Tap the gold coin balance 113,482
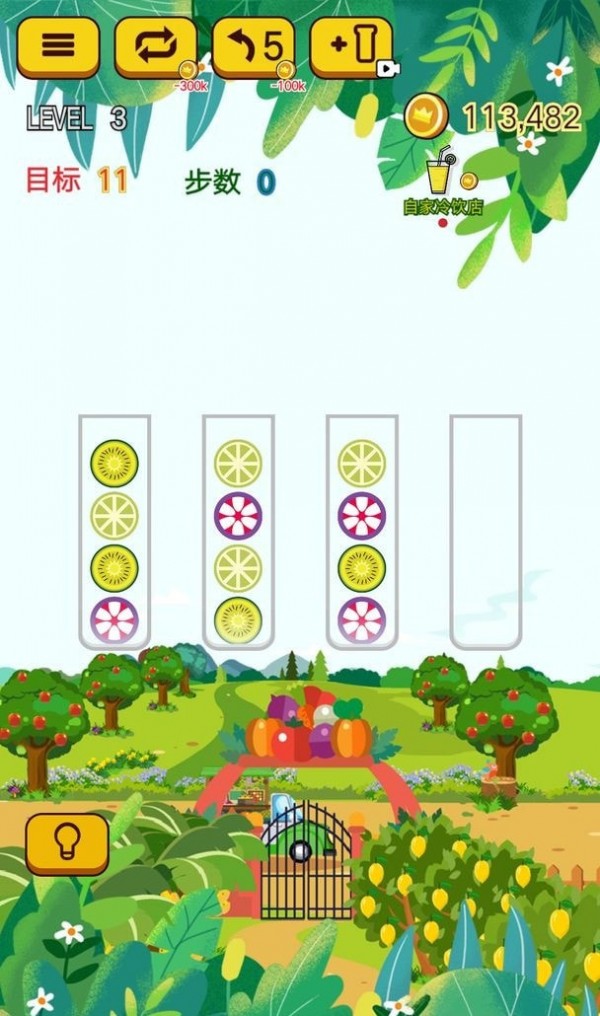 [494, 117]
